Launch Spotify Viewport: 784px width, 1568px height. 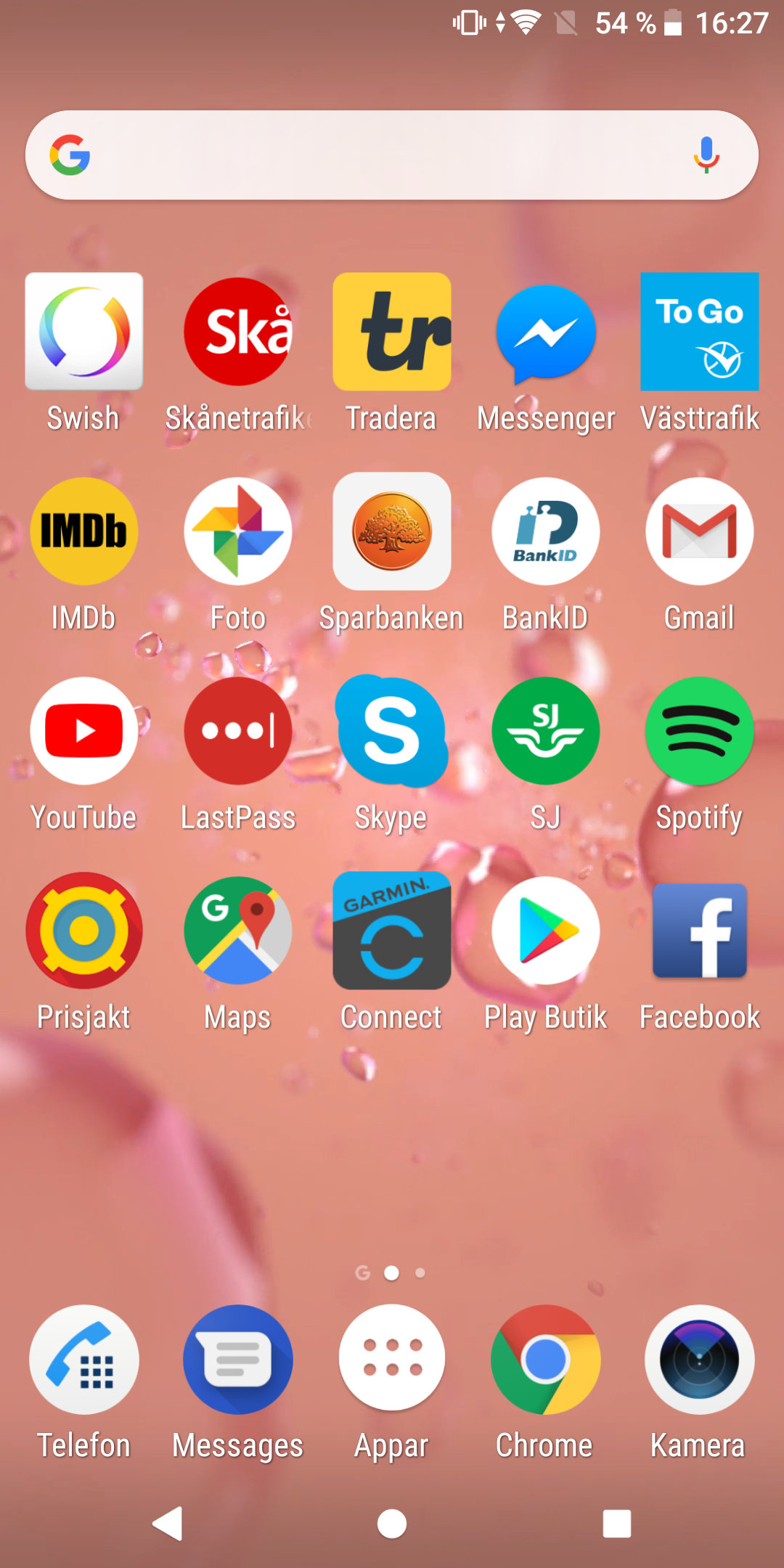click(x=700, y=731)
